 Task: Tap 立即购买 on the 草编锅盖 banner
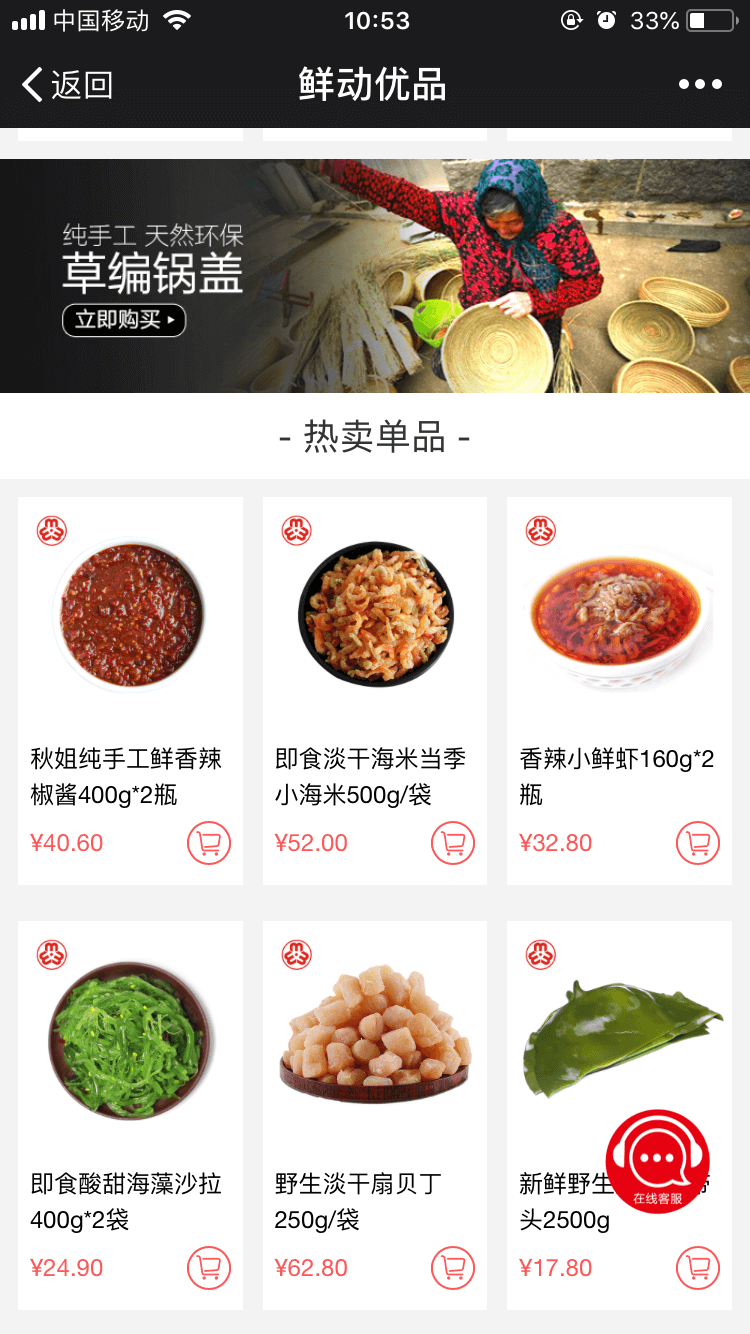tap(124, 320)
